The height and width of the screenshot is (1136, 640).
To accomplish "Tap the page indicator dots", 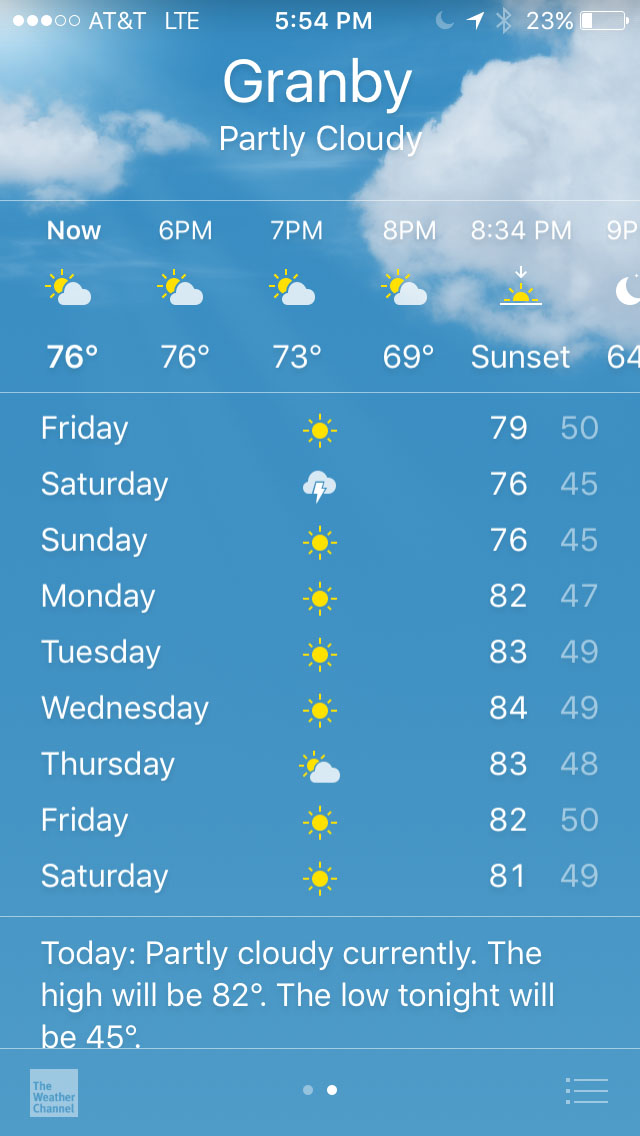I will (x=320, y=1090).
